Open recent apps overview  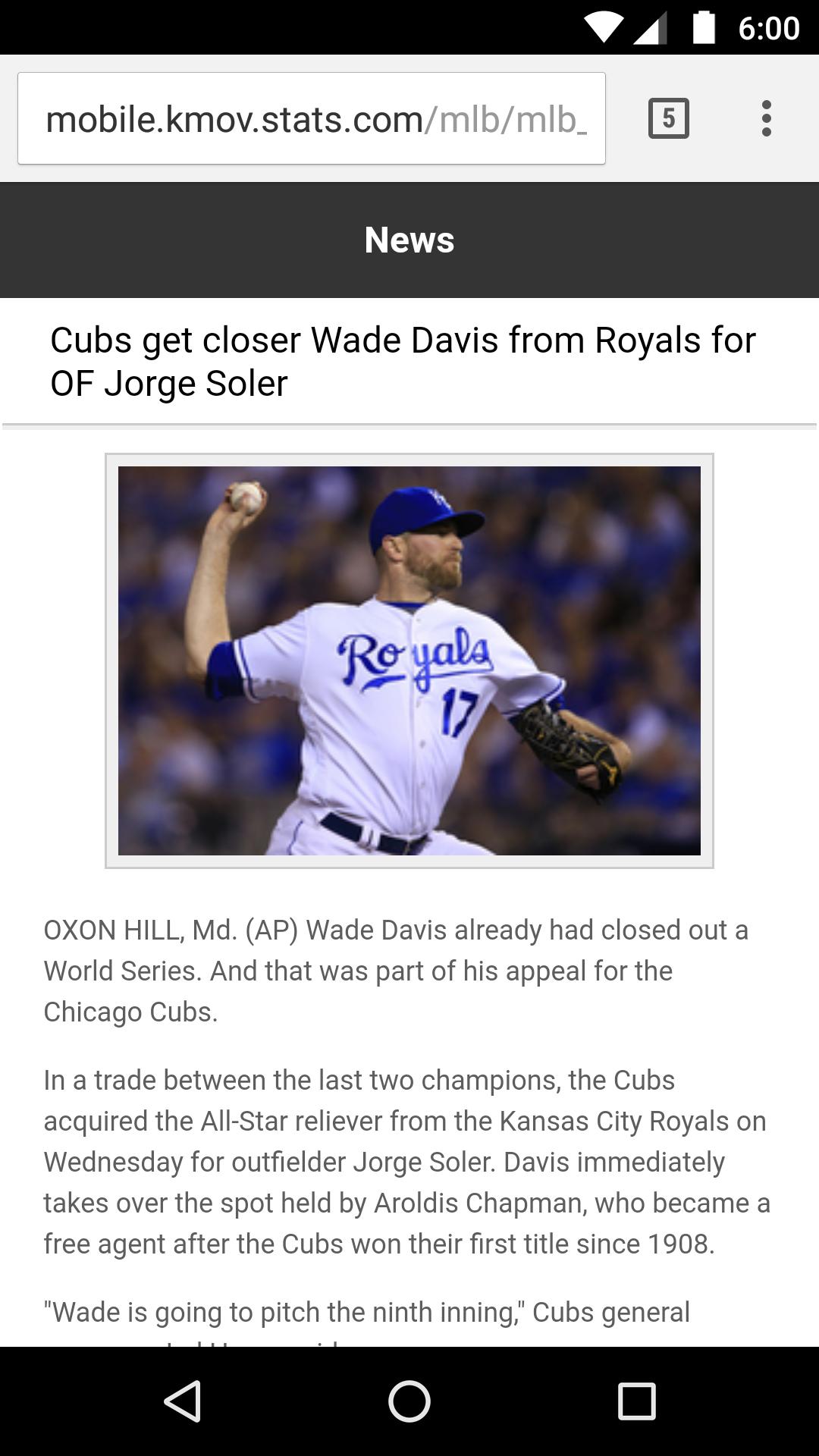[636, 1401]
